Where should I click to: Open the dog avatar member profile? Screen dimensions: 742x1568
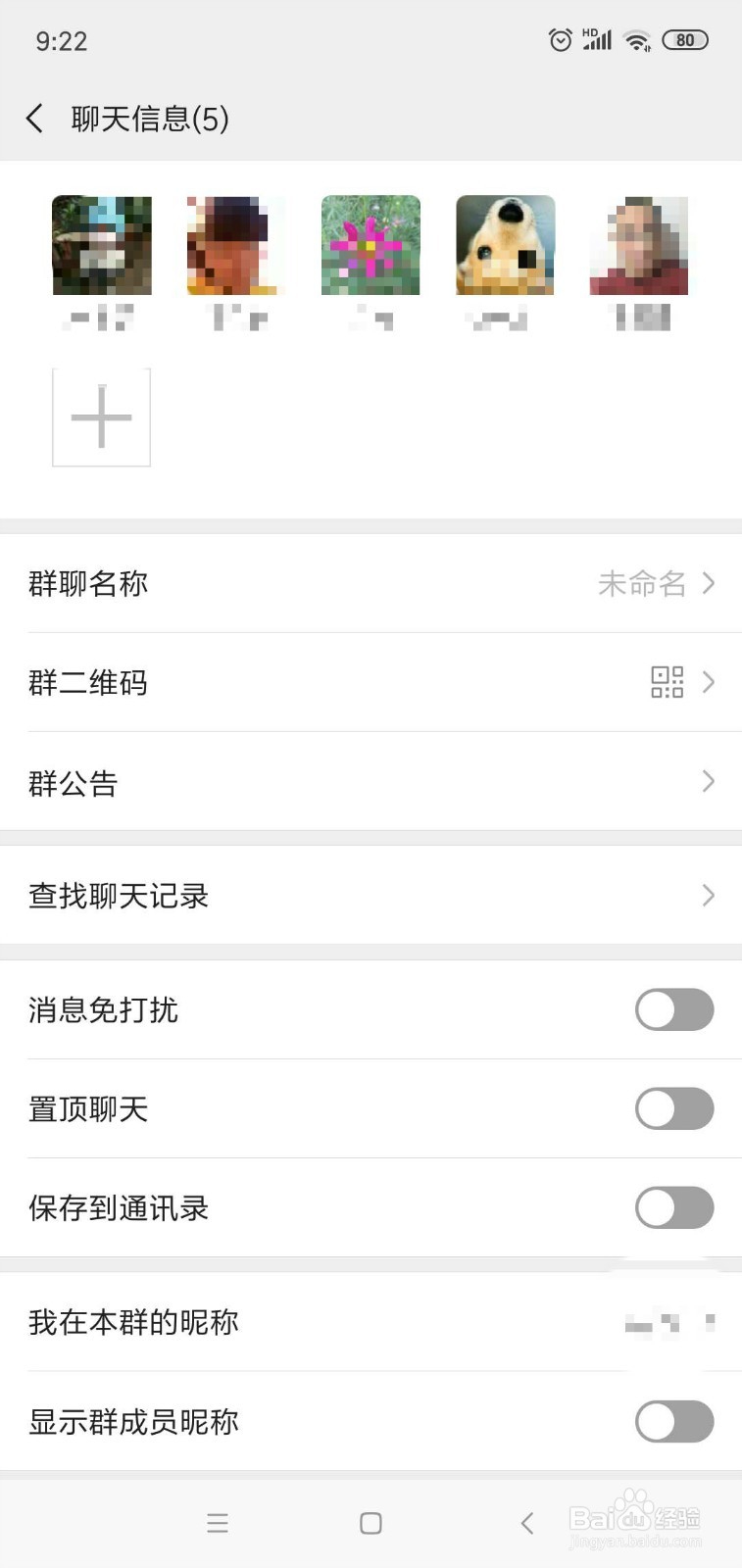click(505, 245)
